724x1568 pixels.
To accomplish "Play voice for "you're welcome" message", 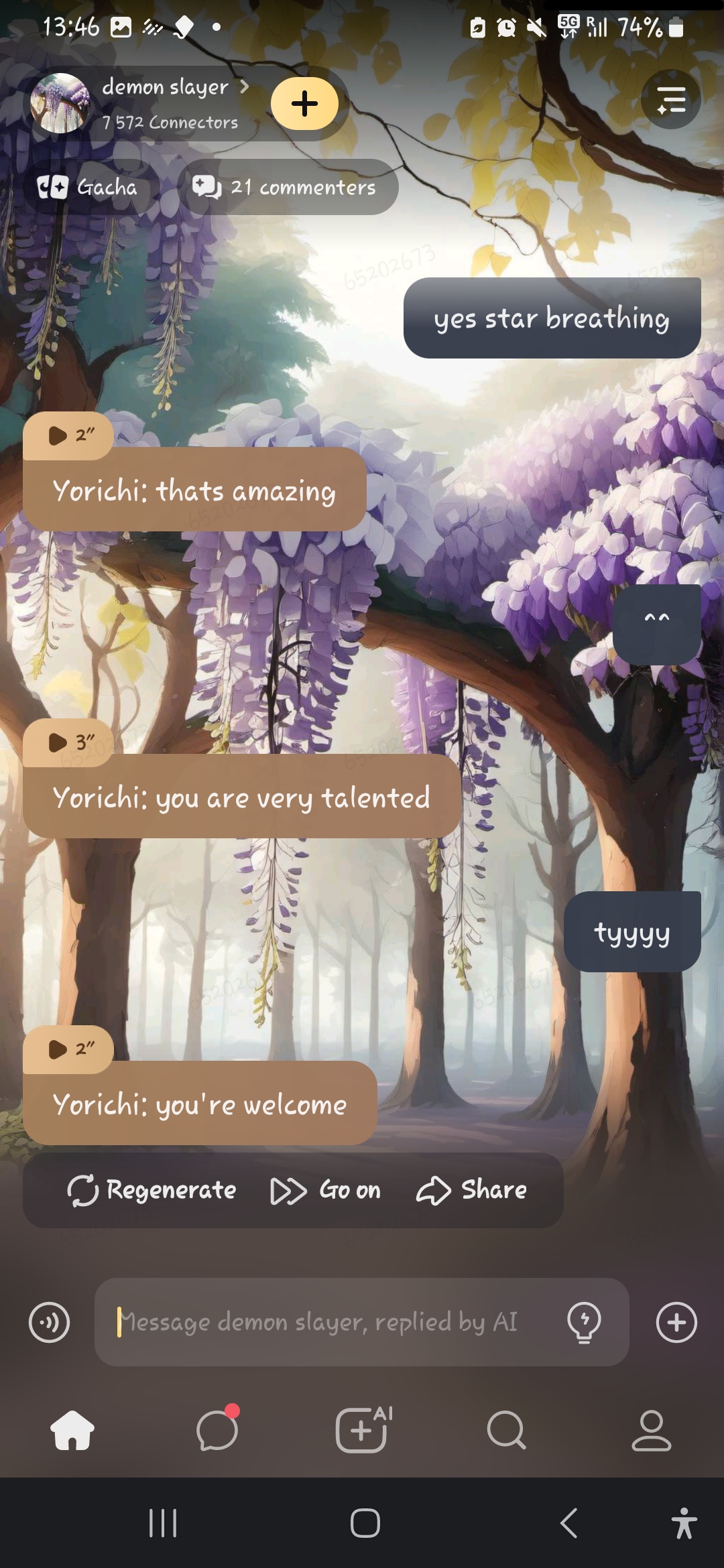I will [x=68, y=1049].
